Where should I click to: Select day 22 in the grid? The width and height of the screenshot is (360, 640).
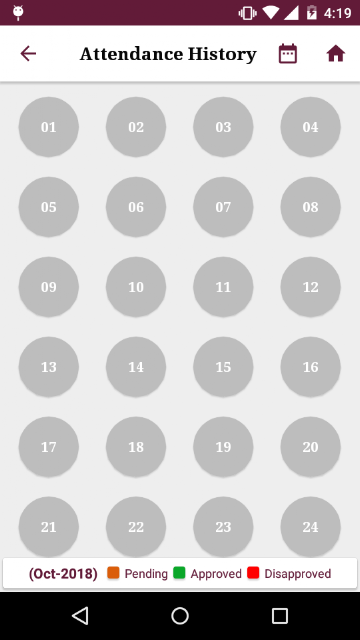click(x=136, y=527)
